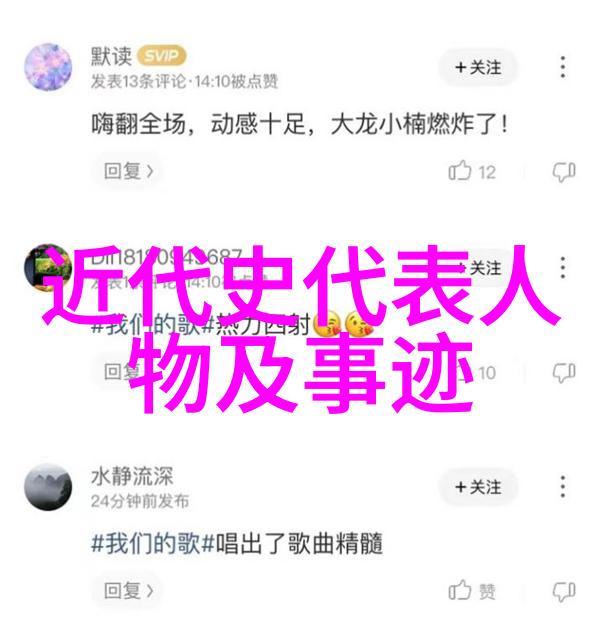Open overflow menu on 水静流深's comment

pyautogui.click(x=563, y=486)
